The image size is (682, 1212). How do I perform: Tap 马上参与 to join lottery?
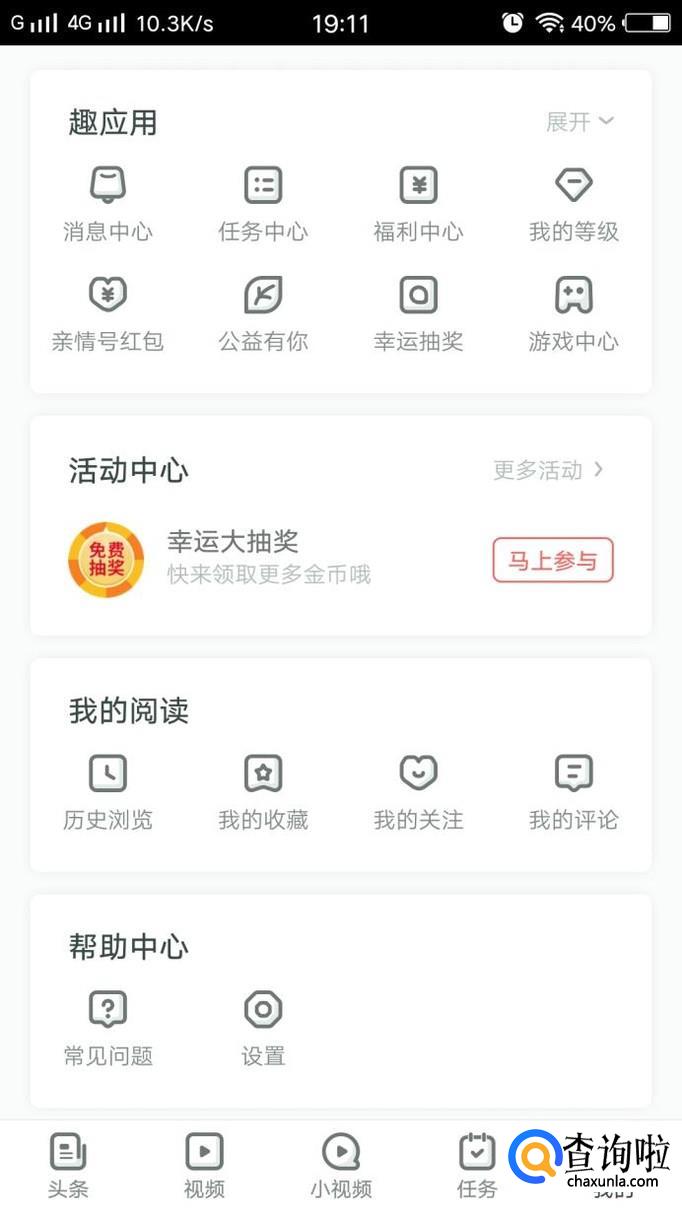[x=552, y=560]
